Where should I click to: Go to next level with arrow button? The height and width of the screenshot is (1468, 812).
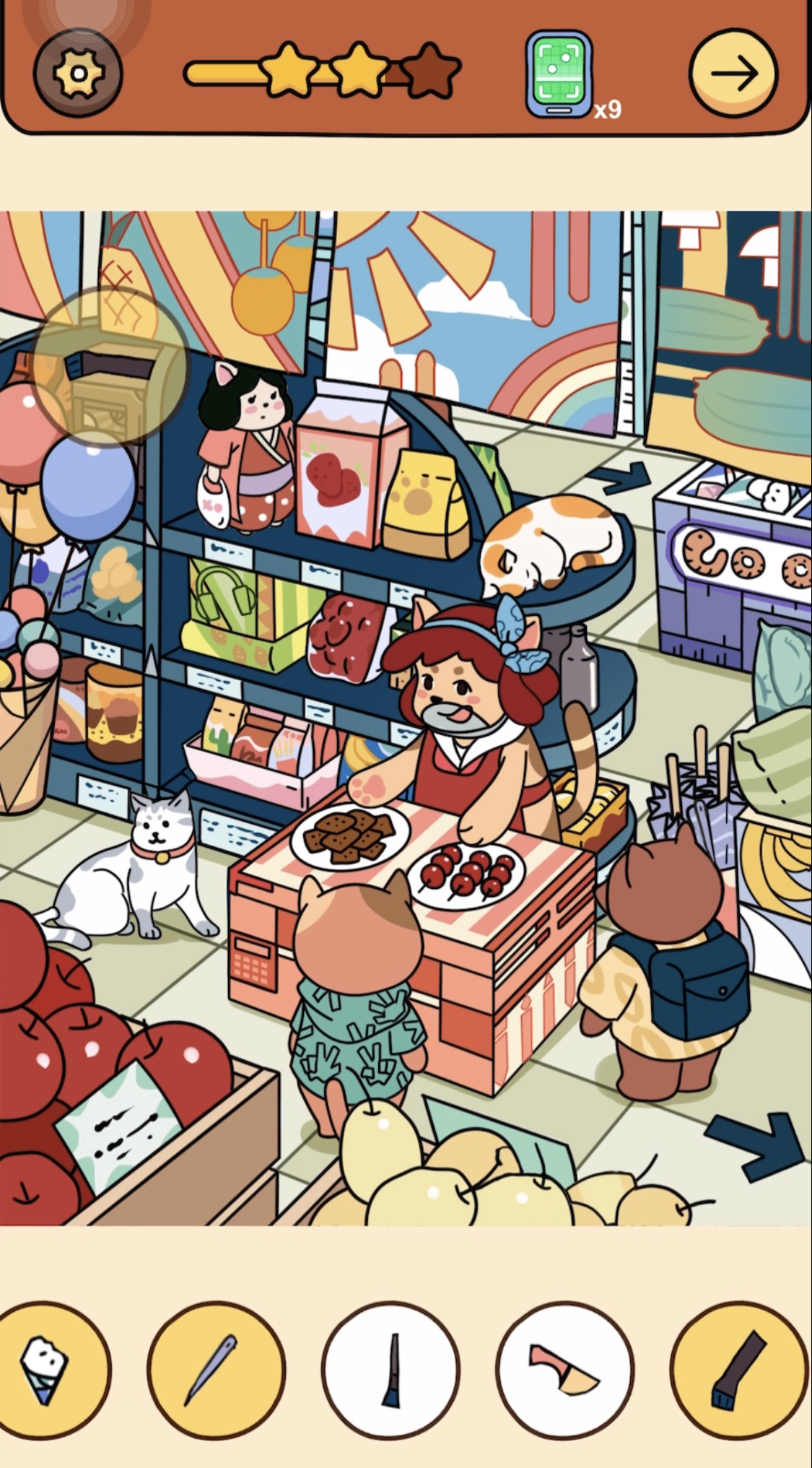(733, 73)
